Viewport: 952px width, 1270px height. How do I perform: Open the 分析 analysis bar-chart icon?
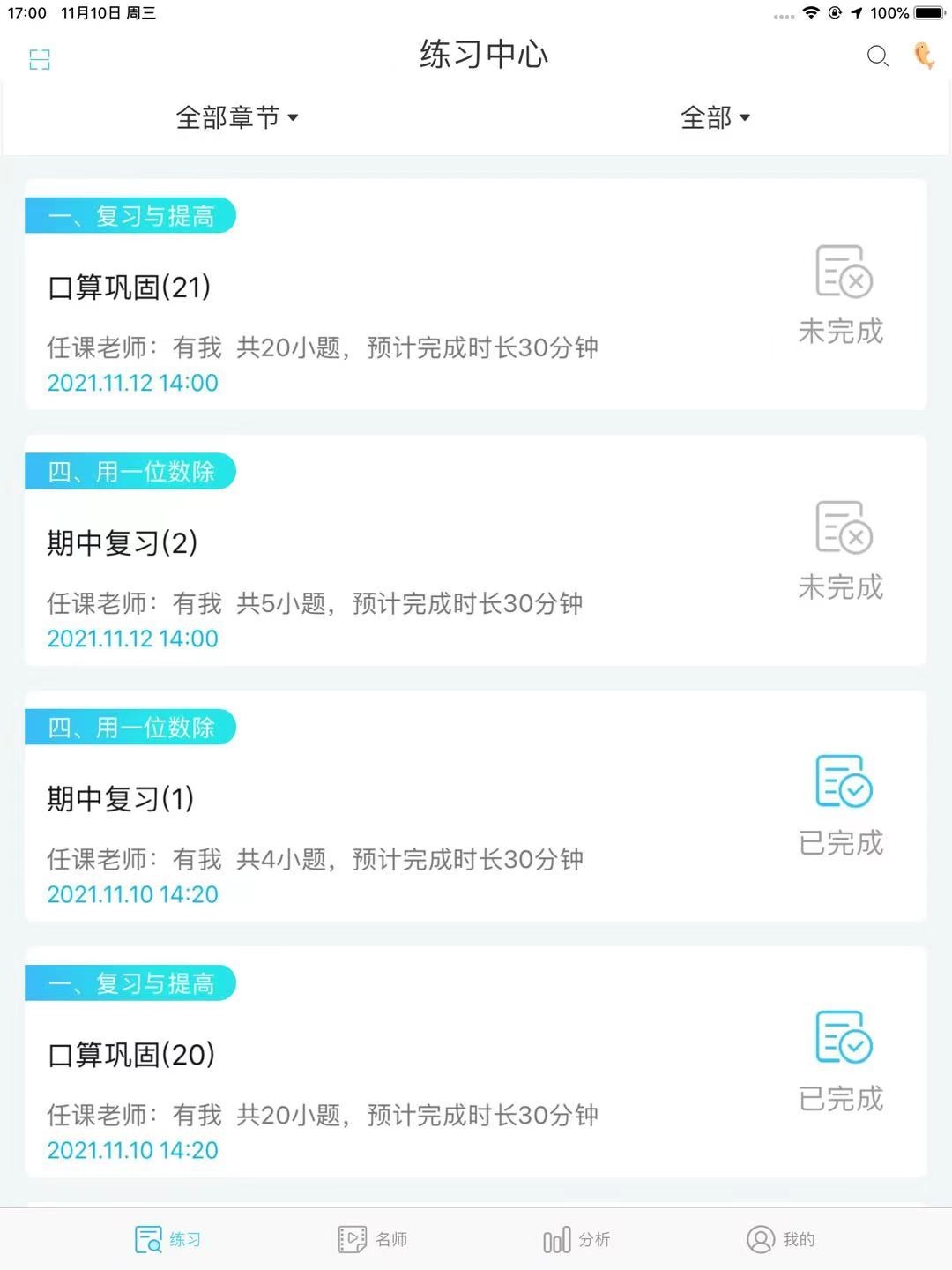(x=558, y=1238)
